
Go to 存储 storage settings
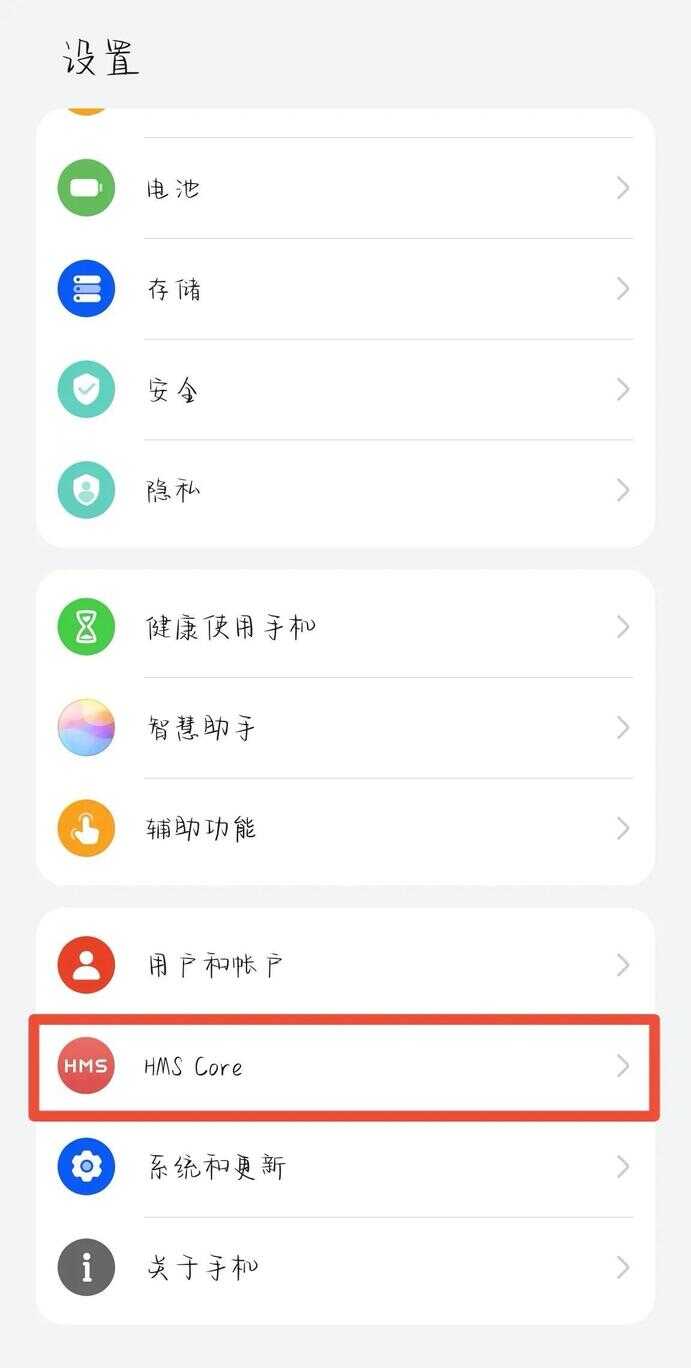tap(345, 289)
